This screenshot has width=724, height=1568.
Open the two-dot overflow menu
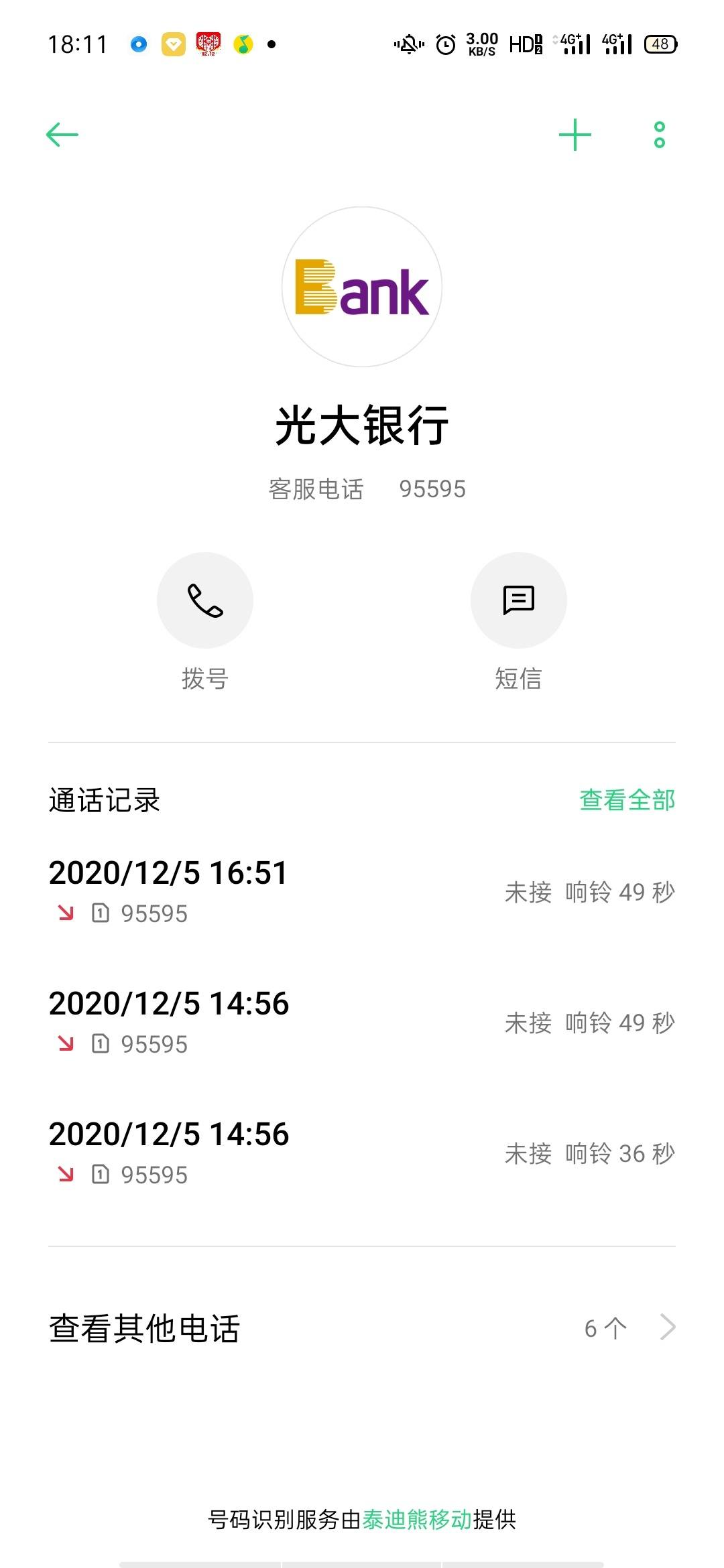click(x=660, y=135)
